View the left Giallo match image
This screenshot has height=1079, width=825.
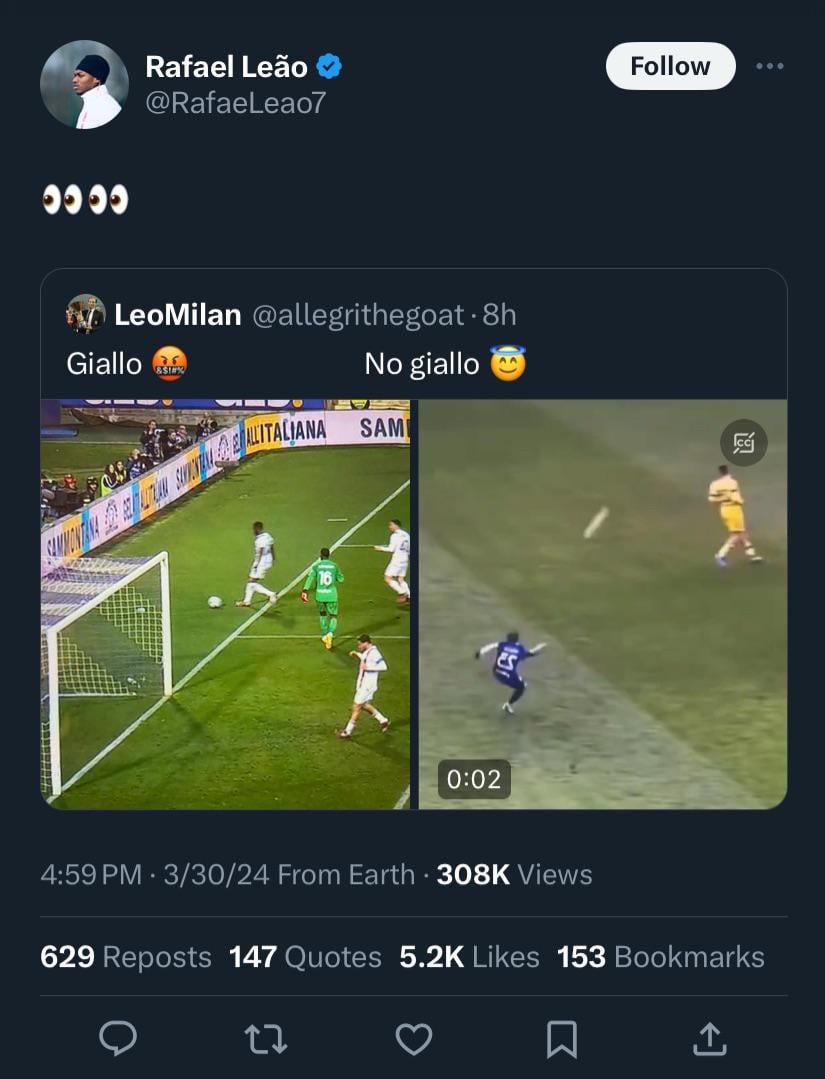tap(225, 604)
